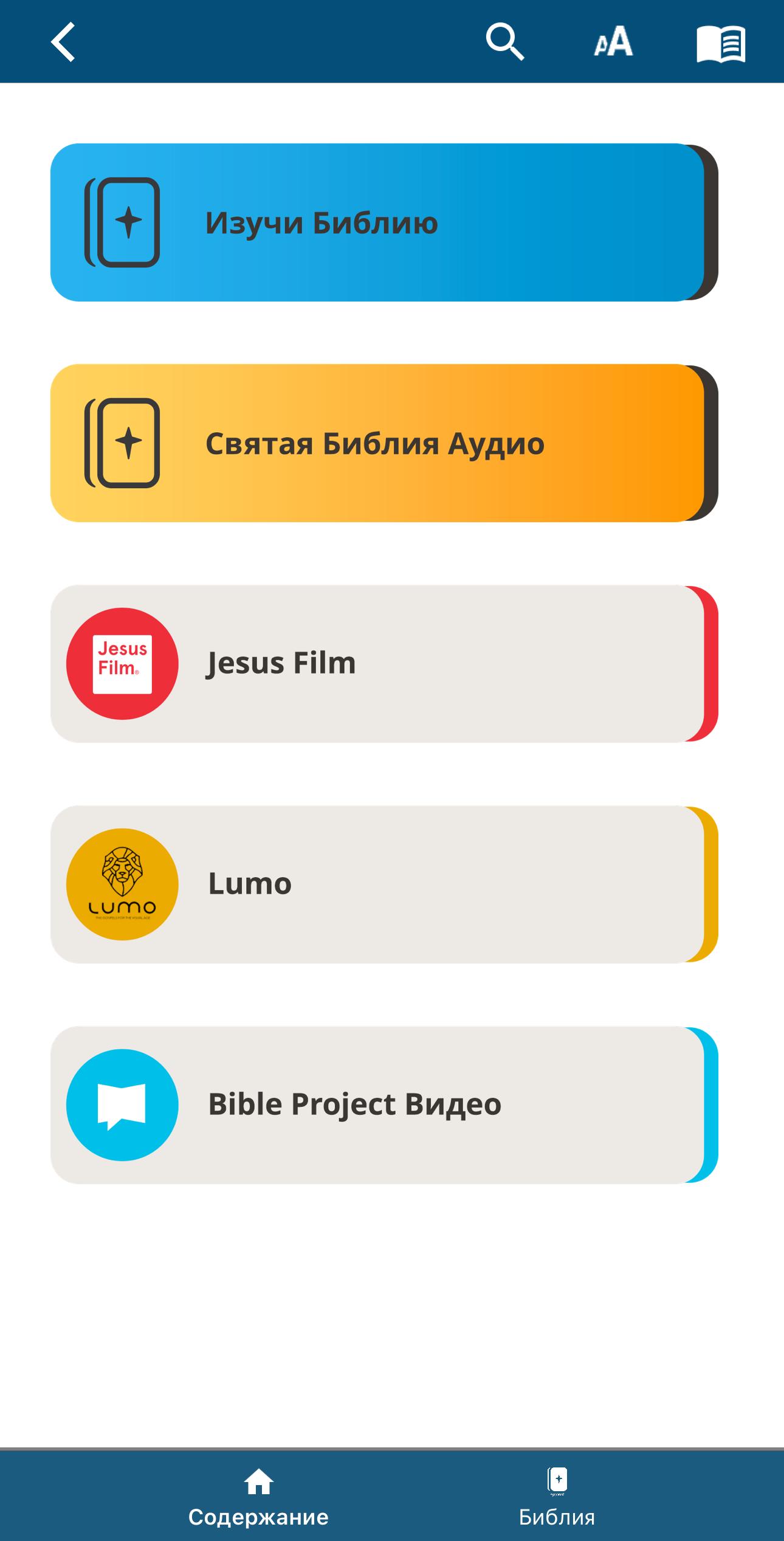Launch the Jesus Film card
Screen dimensions: 784x1541
(x=377, y=664)
